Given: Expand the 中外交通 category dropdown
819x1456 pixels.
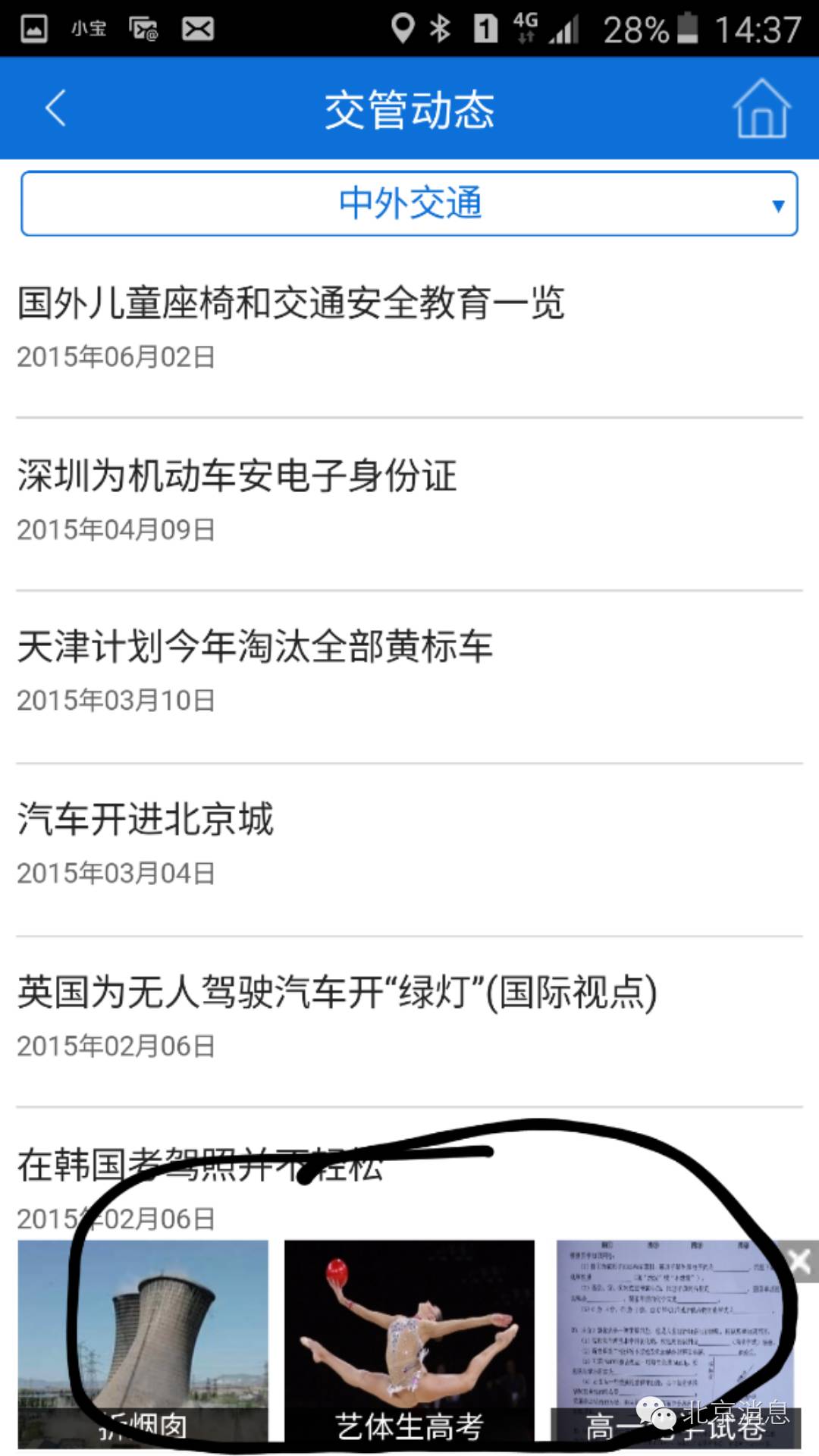Looking at the screenshot, I should pos(409,203).
